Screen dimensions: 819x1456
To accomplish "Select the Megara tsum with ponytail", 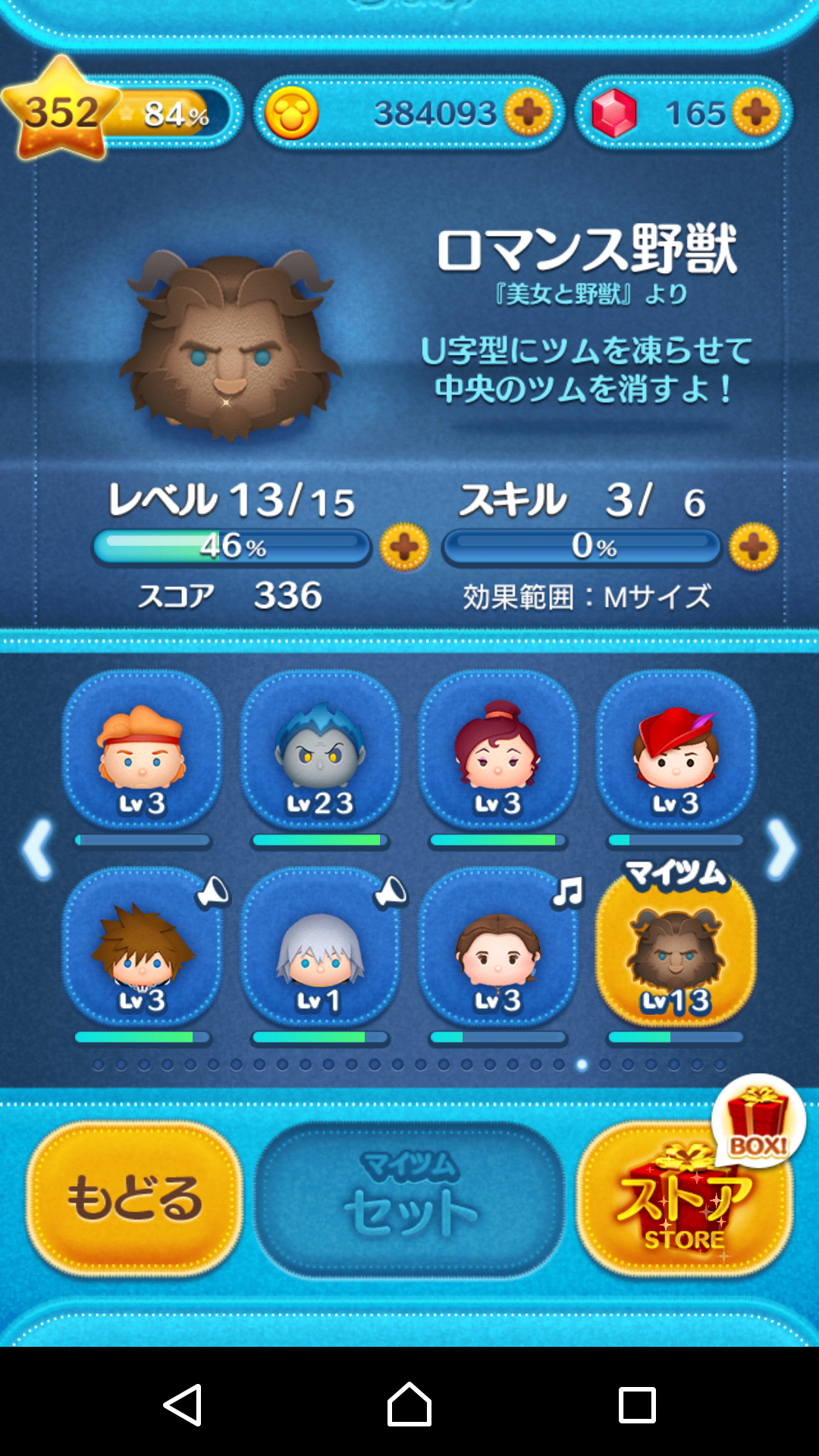I will pyautogui.click(x=498, y=751).
